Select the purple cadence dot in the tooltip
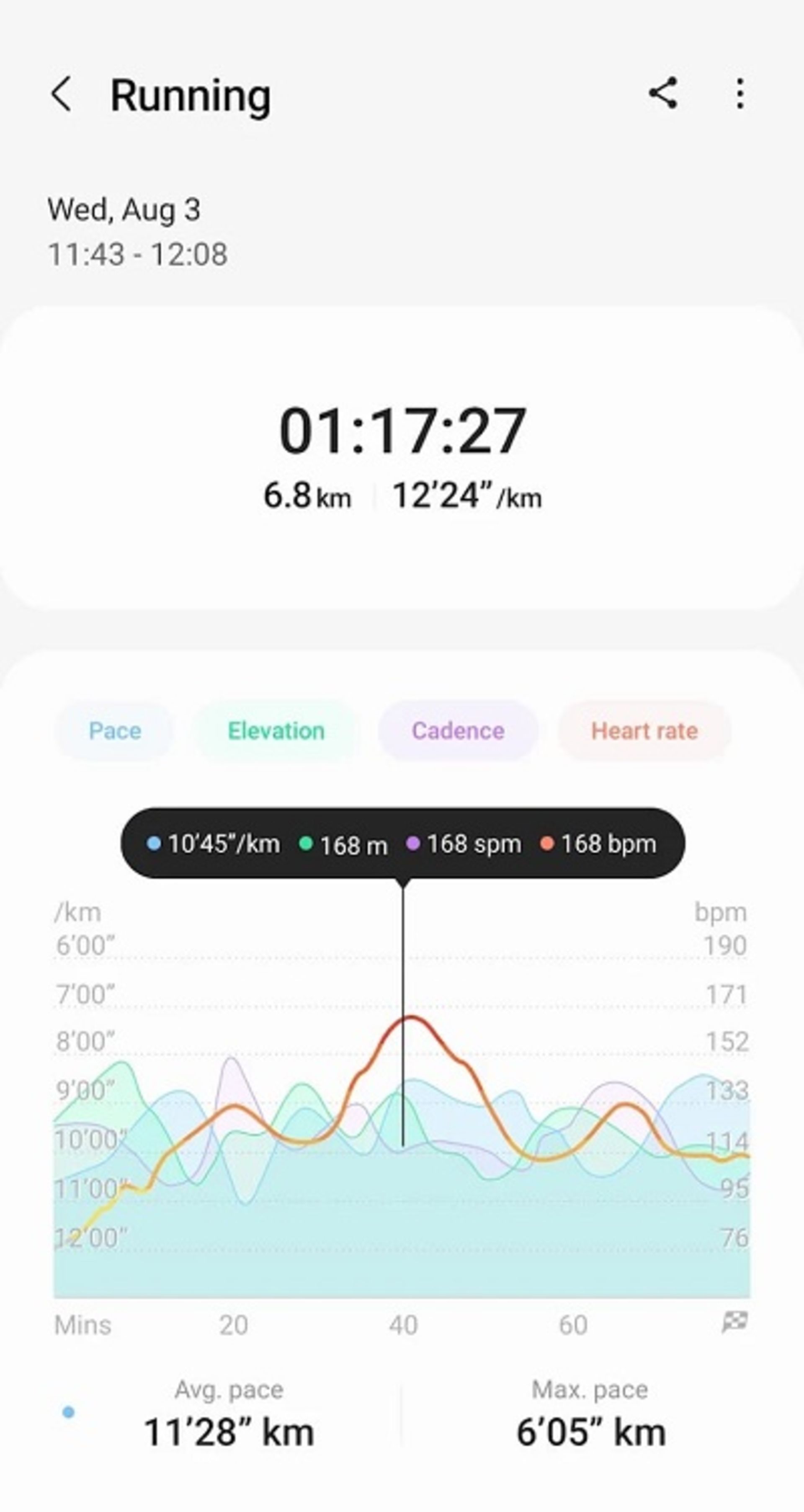 (414, 844)
